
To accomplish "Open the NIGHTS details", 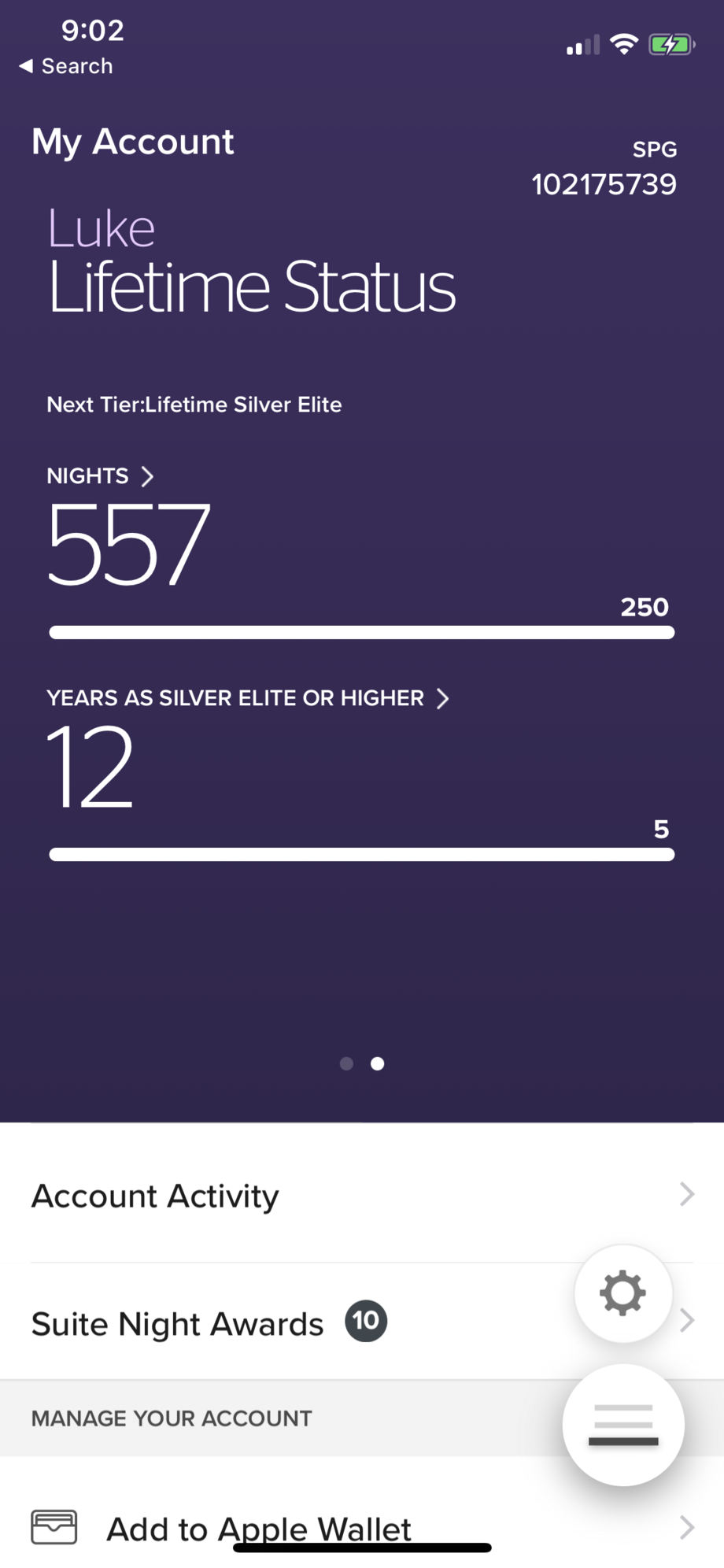I will click(100, 476).
